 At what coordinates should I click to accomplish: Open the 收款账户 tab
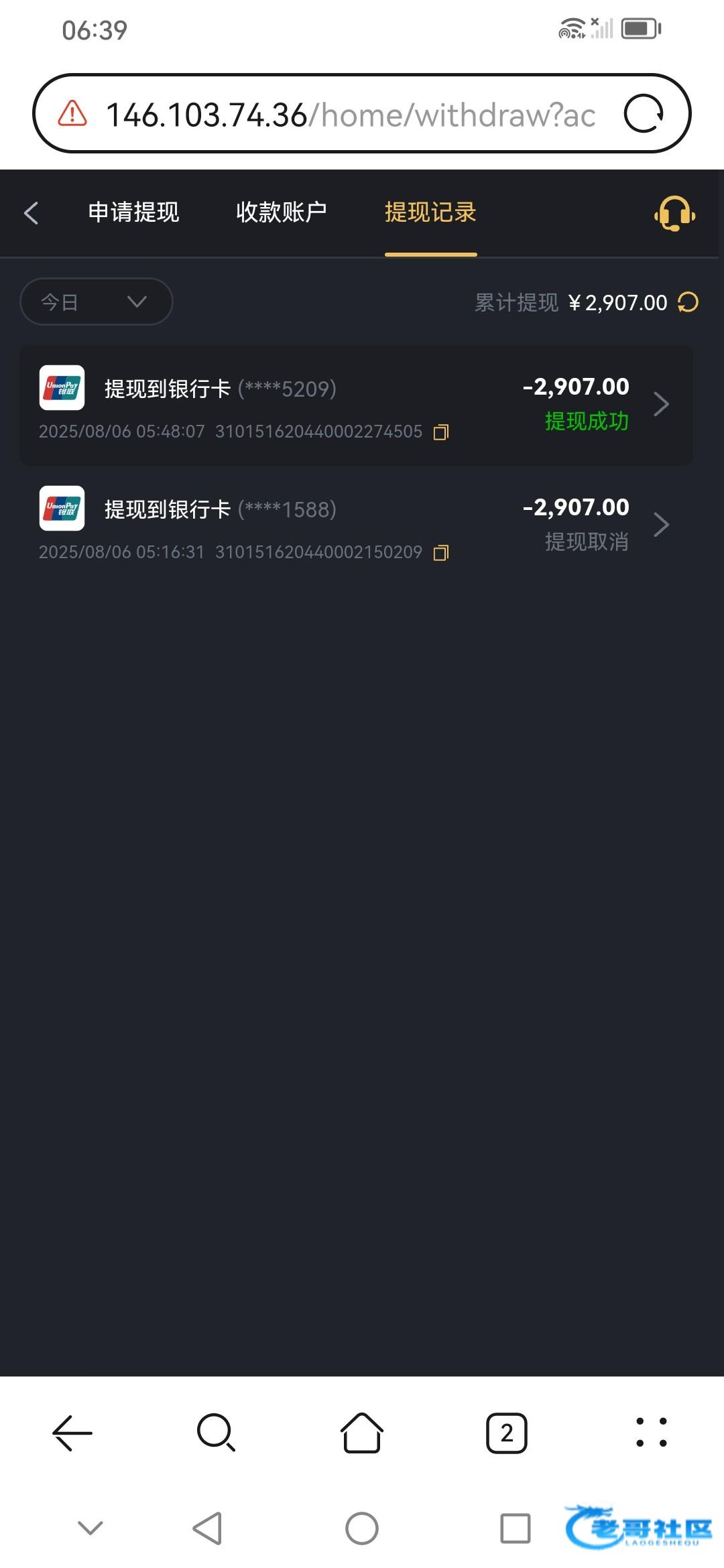click(x=282, y=212)
